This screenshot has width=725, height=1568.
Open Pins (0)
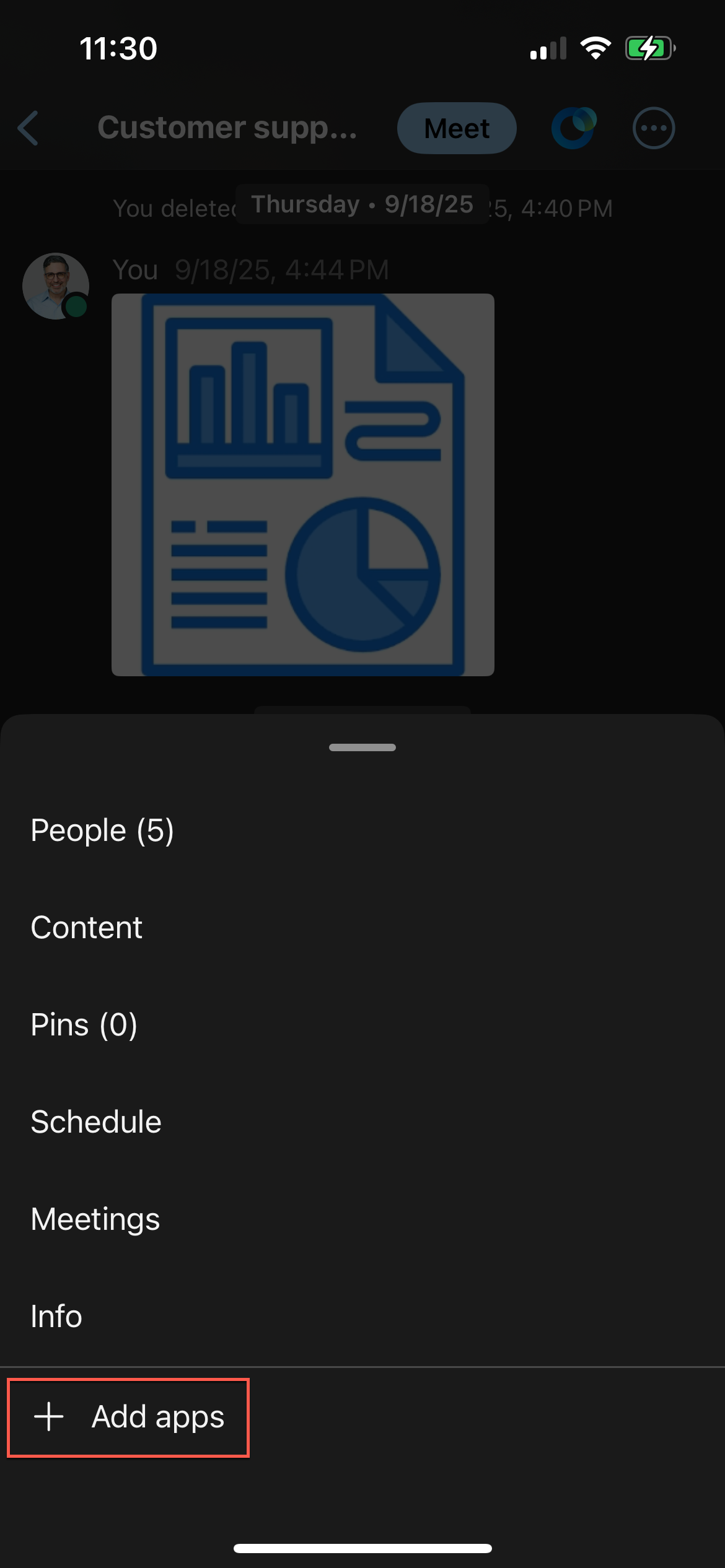coord(84,1025)
